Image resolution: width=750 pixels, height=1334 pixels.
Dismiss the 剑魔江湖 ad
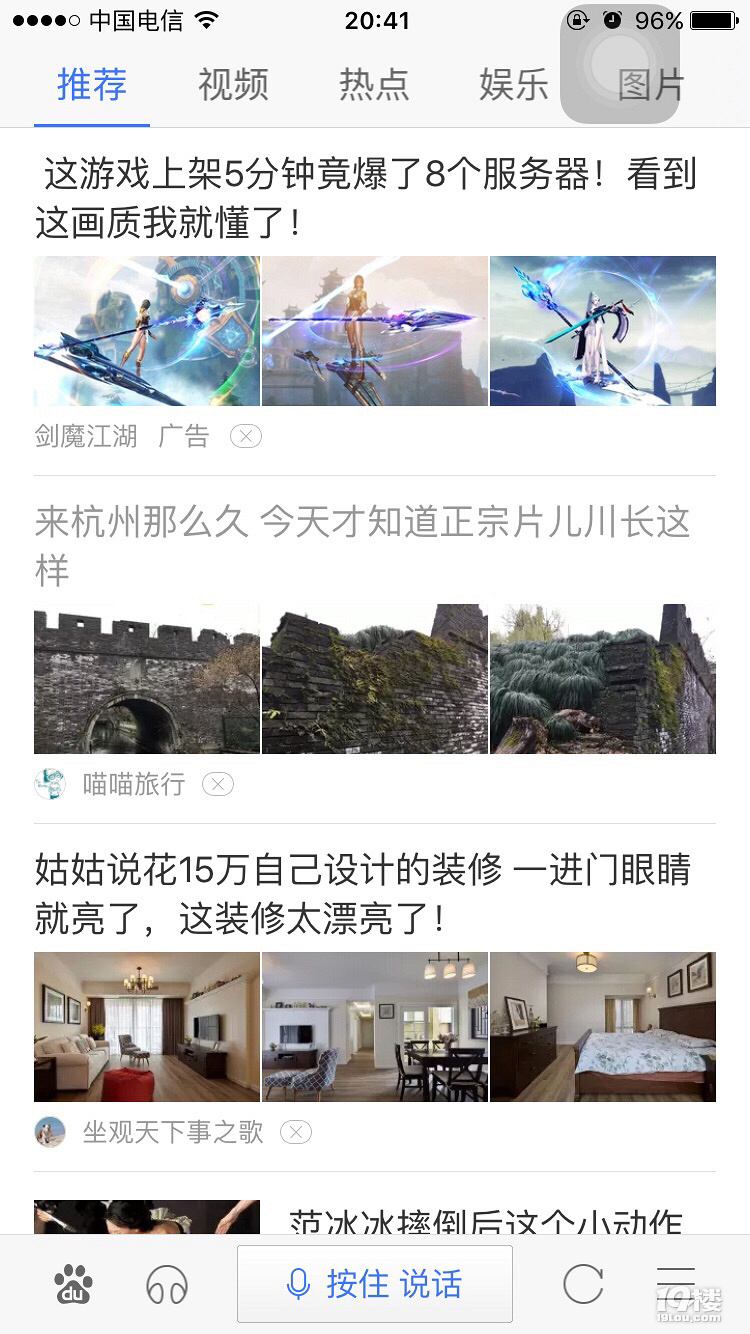pyautogui.click(x=246, y=436)
